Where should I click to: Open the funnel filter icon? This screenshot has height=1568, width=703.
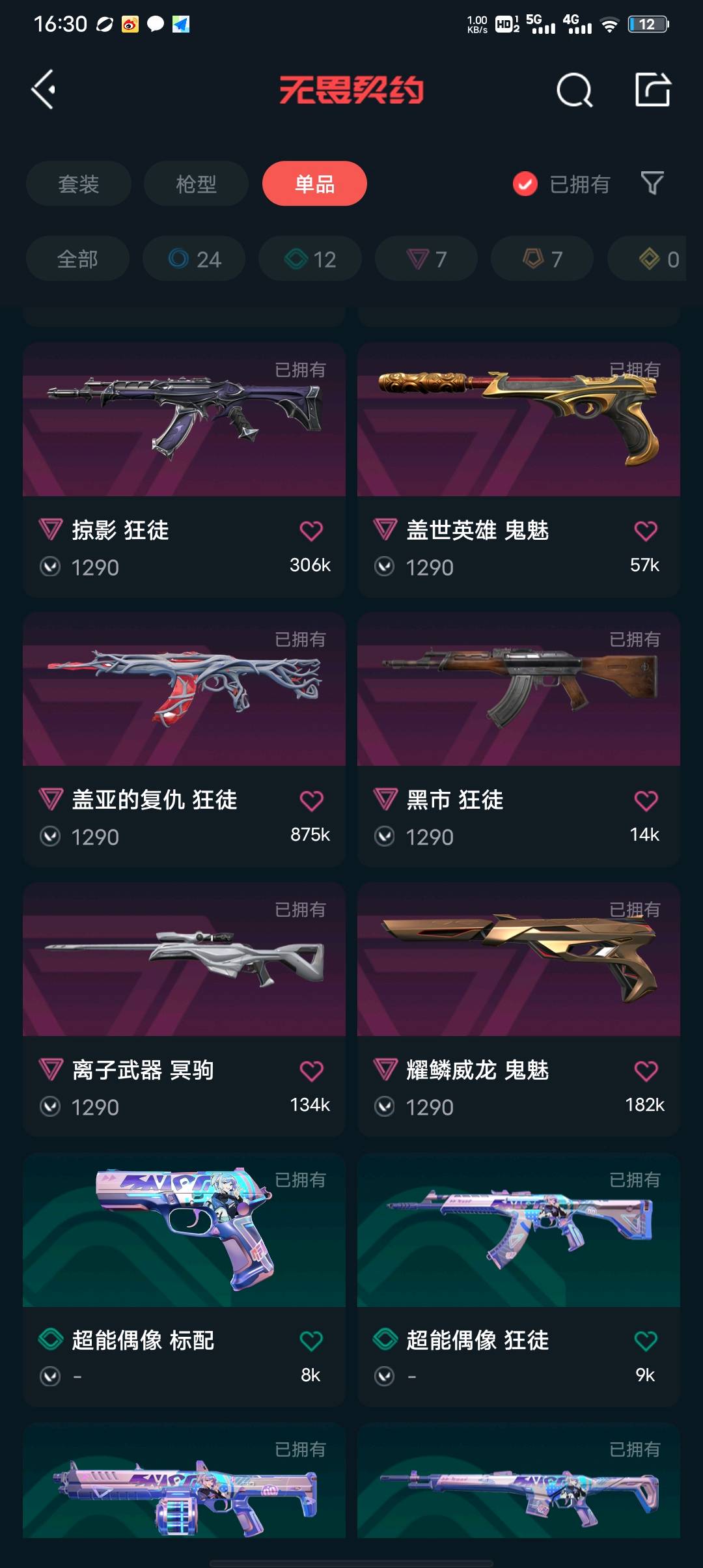coord(652,183)
